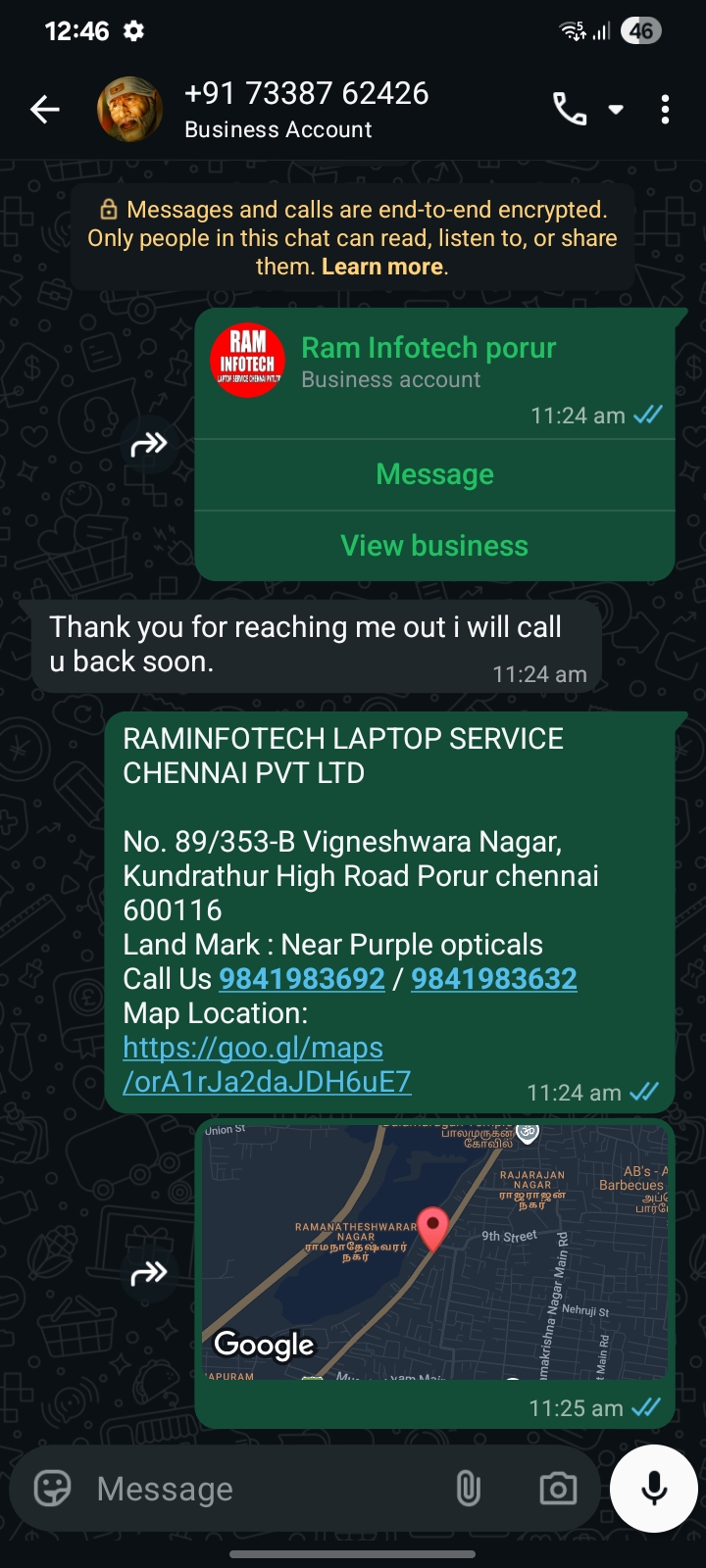Open the contact's profile picture
This screenshot has width=706, height=1568.
coord(129,110)
